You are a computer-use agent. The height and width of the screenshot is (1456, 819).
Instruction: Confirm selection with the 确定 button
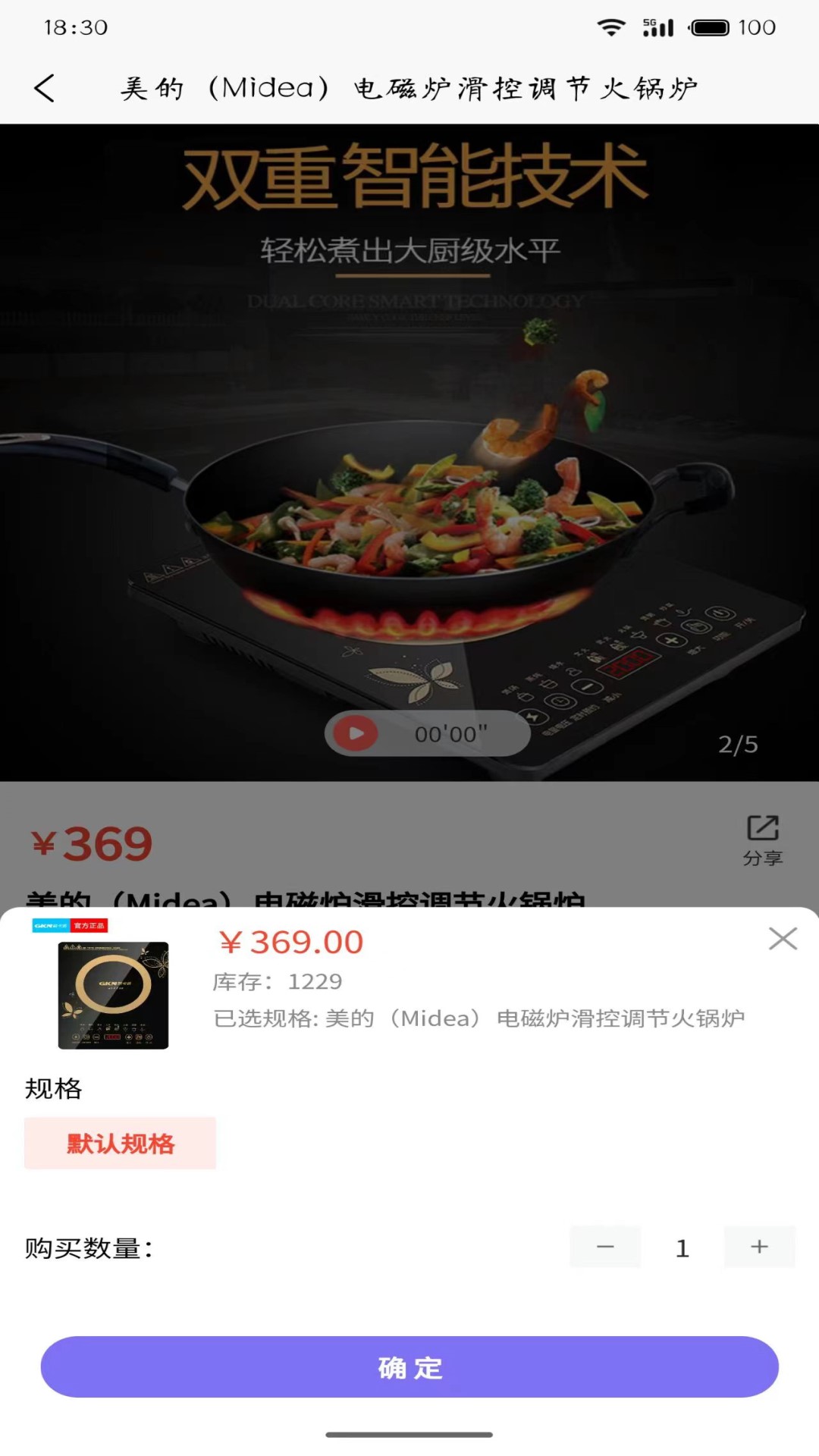tap(409, 1367)
